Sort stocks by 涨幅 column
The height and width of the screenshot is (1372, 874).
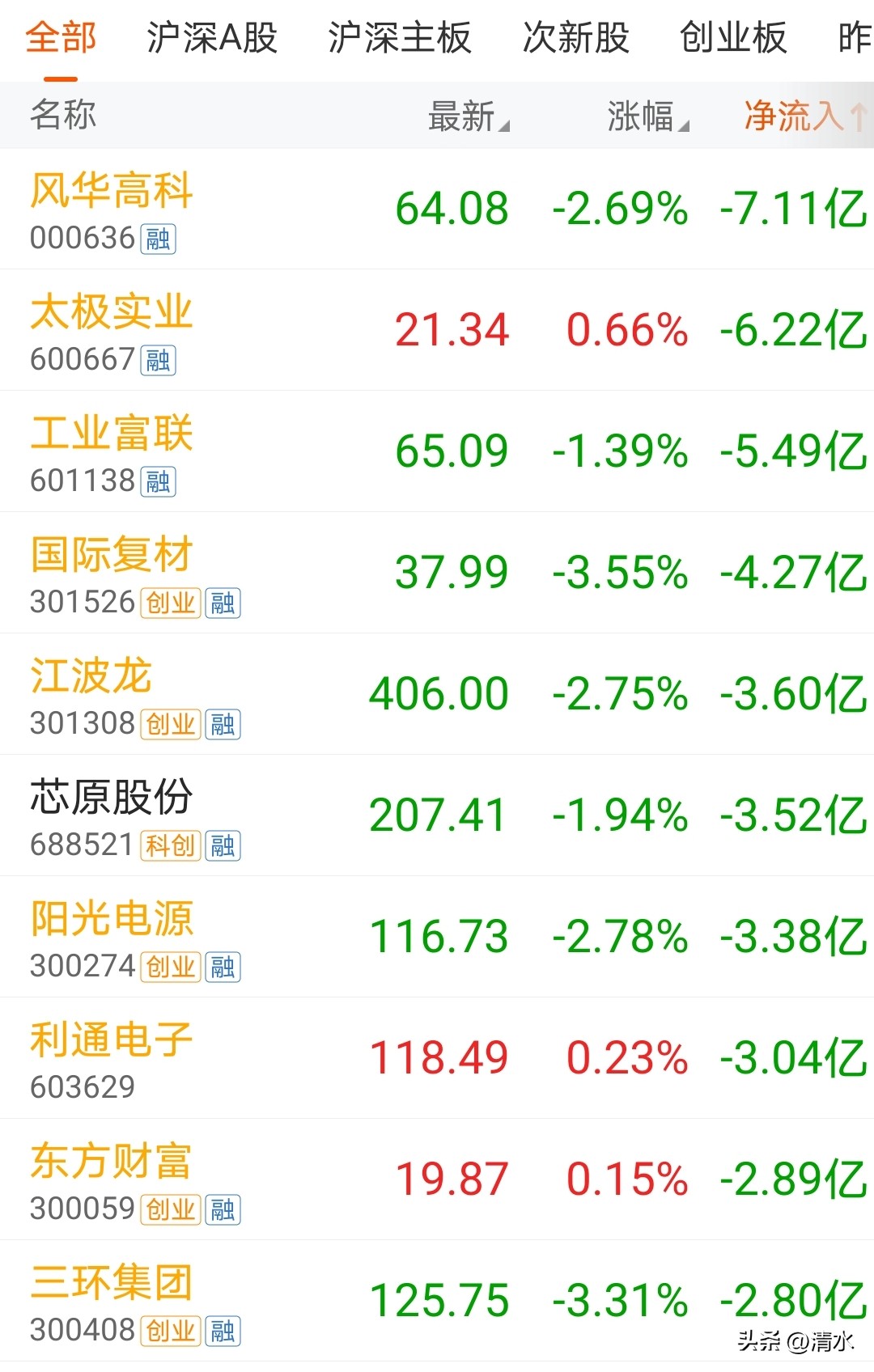[648, 116]
